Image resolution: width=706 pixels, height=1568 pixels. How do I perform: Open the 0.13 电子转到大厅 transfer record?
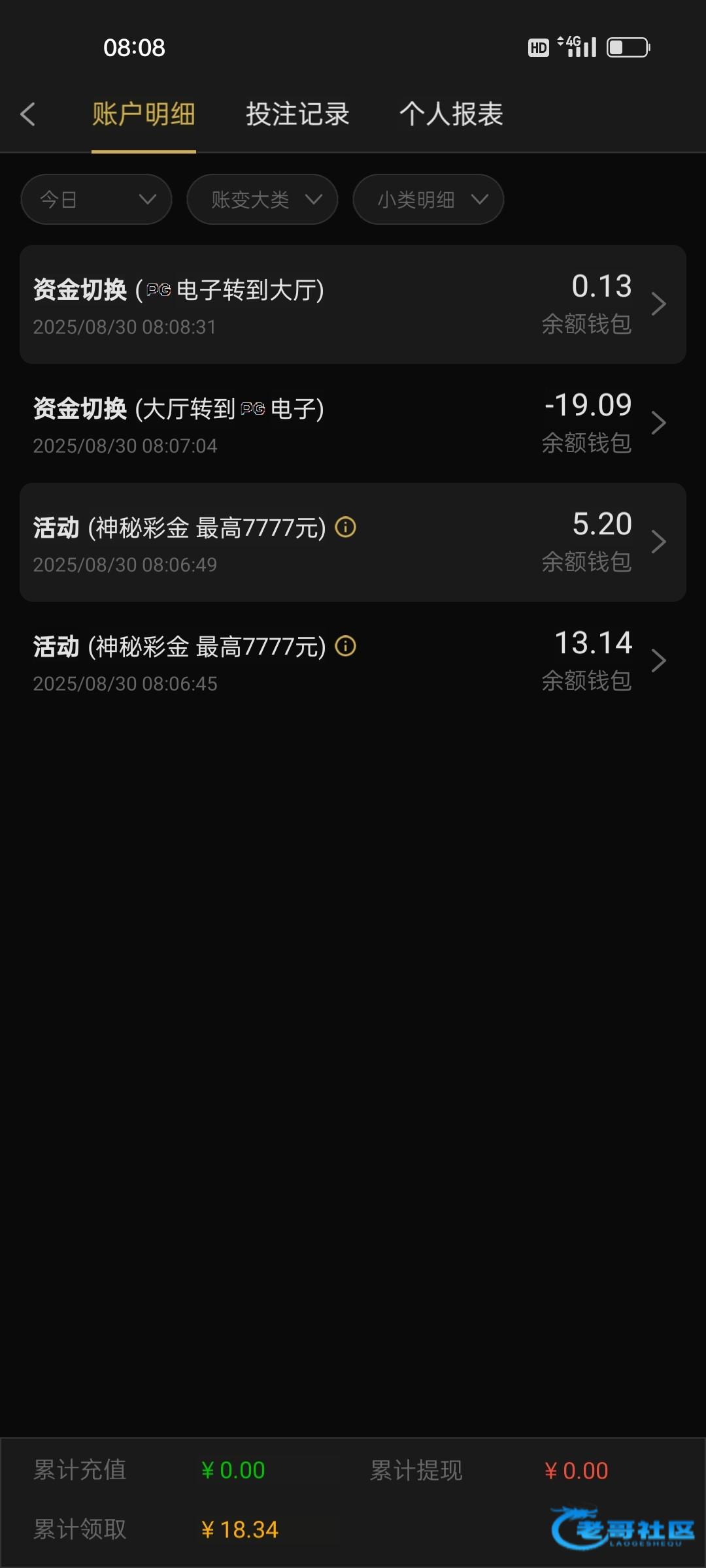tap(353, 304)
